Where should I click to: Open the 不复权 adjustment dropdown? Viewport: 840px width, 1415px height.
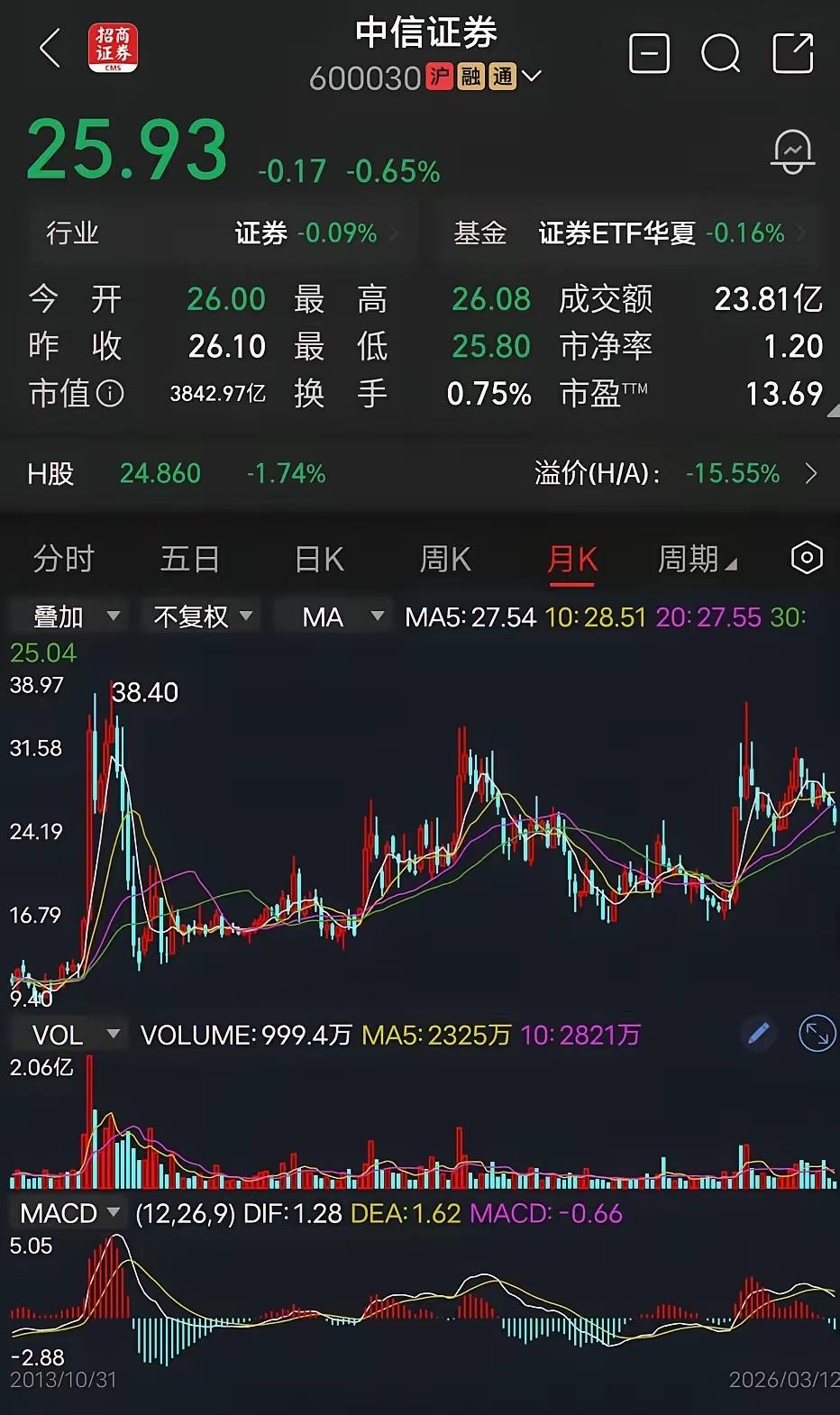pos(200,616)
